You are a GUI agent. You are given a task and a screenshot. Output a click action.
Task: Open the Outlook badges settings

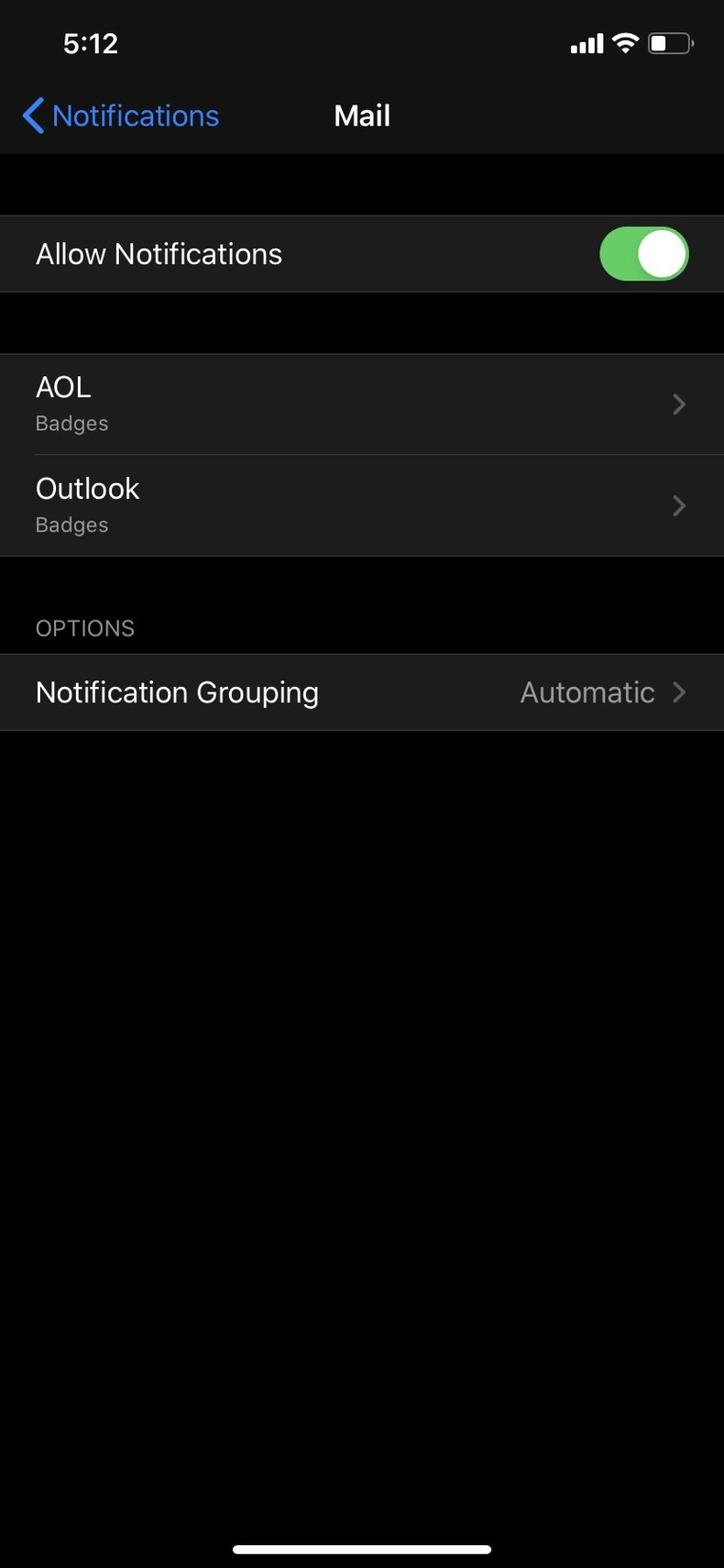(362, 505)
